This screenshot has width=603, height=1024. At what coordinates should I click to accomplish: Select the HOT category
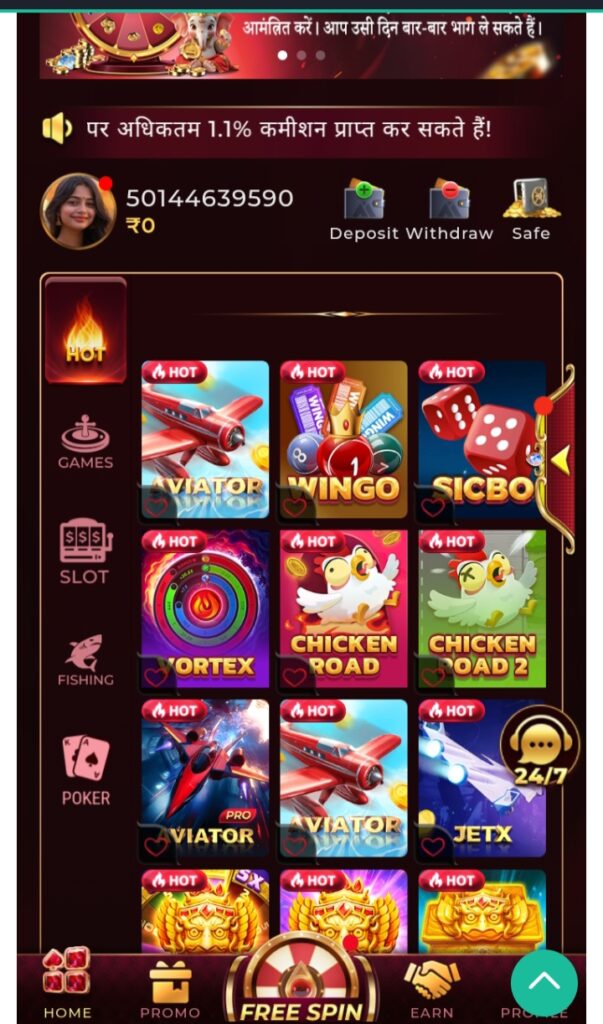click(x=86, y=331)
